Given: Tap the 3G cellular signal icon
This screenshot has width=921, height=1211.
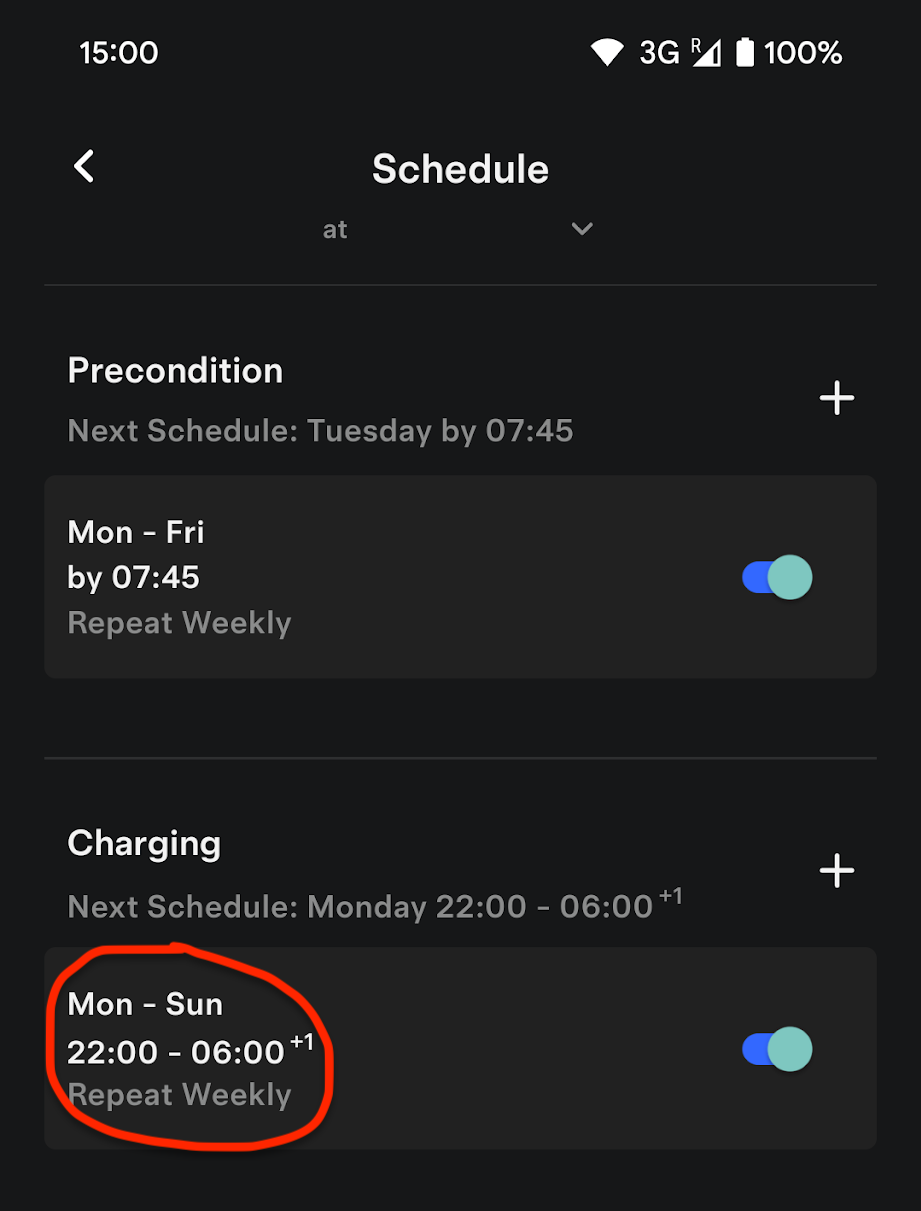Looking at the screenshot, I should [661, 52].
